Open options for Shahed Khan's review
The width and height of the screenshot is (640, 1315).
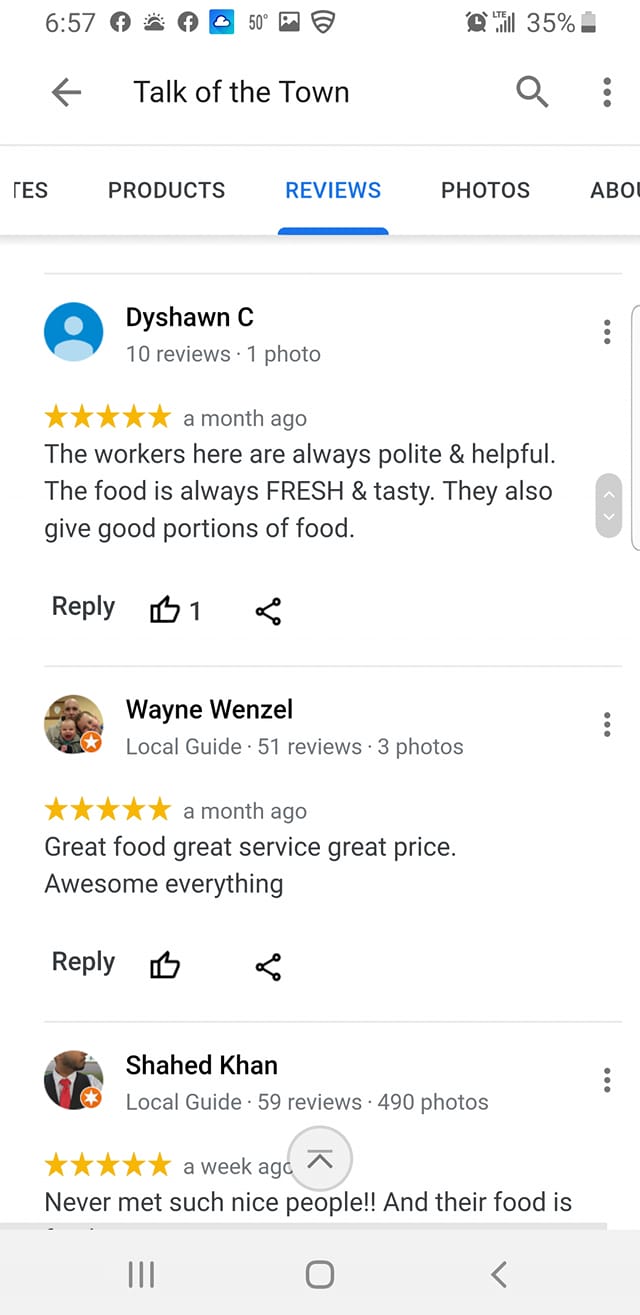[607, 1080]
